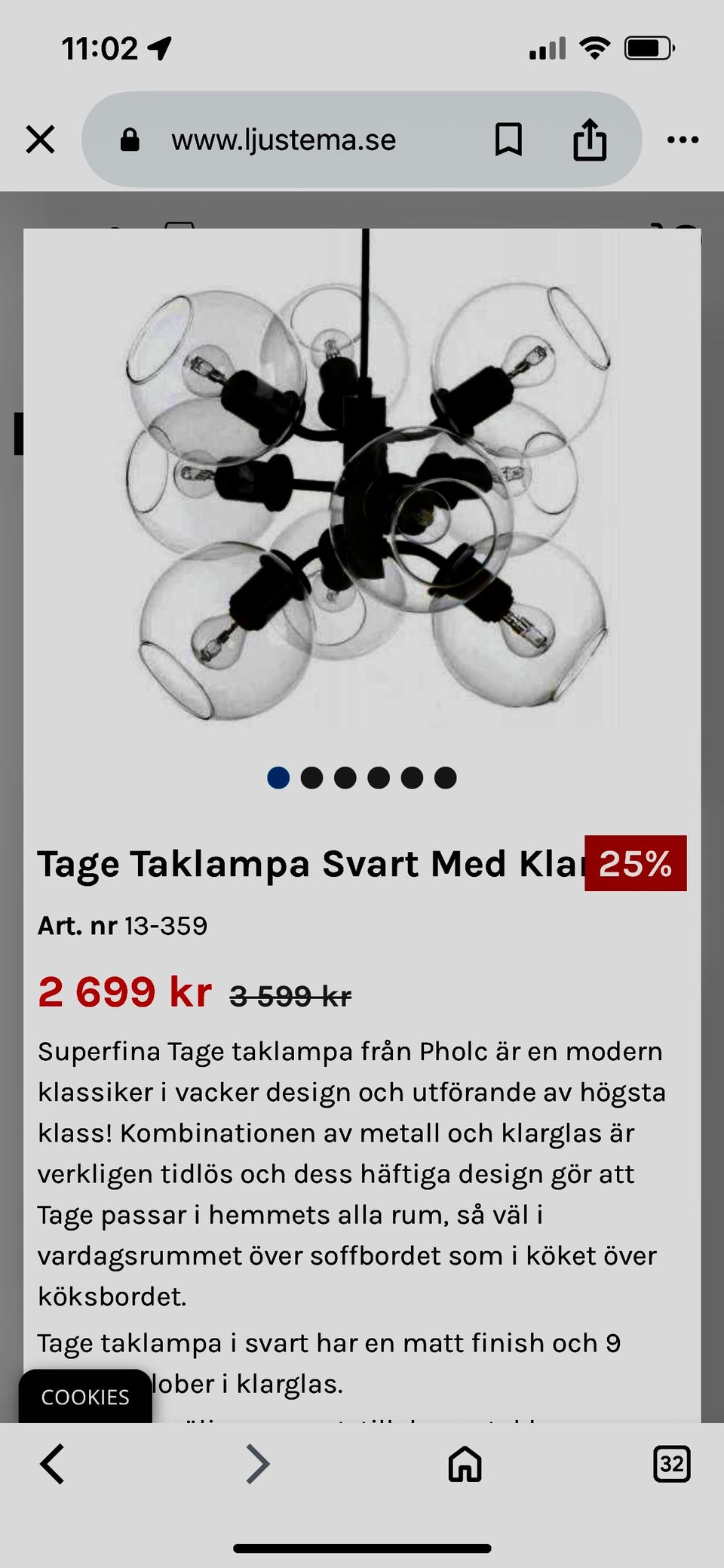Close the in-app browser view
The width and height of the screenshot is (724, 1568).
point(40,139)
